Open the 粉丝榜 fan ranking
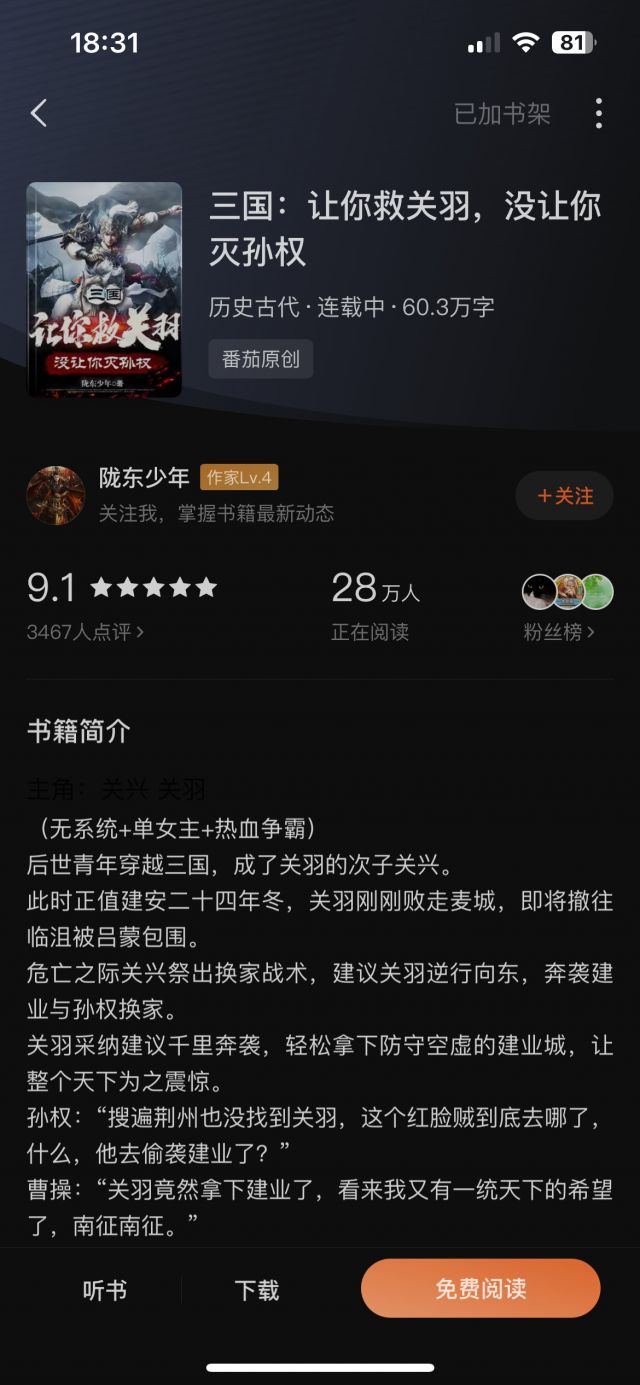 pos(559,632)
